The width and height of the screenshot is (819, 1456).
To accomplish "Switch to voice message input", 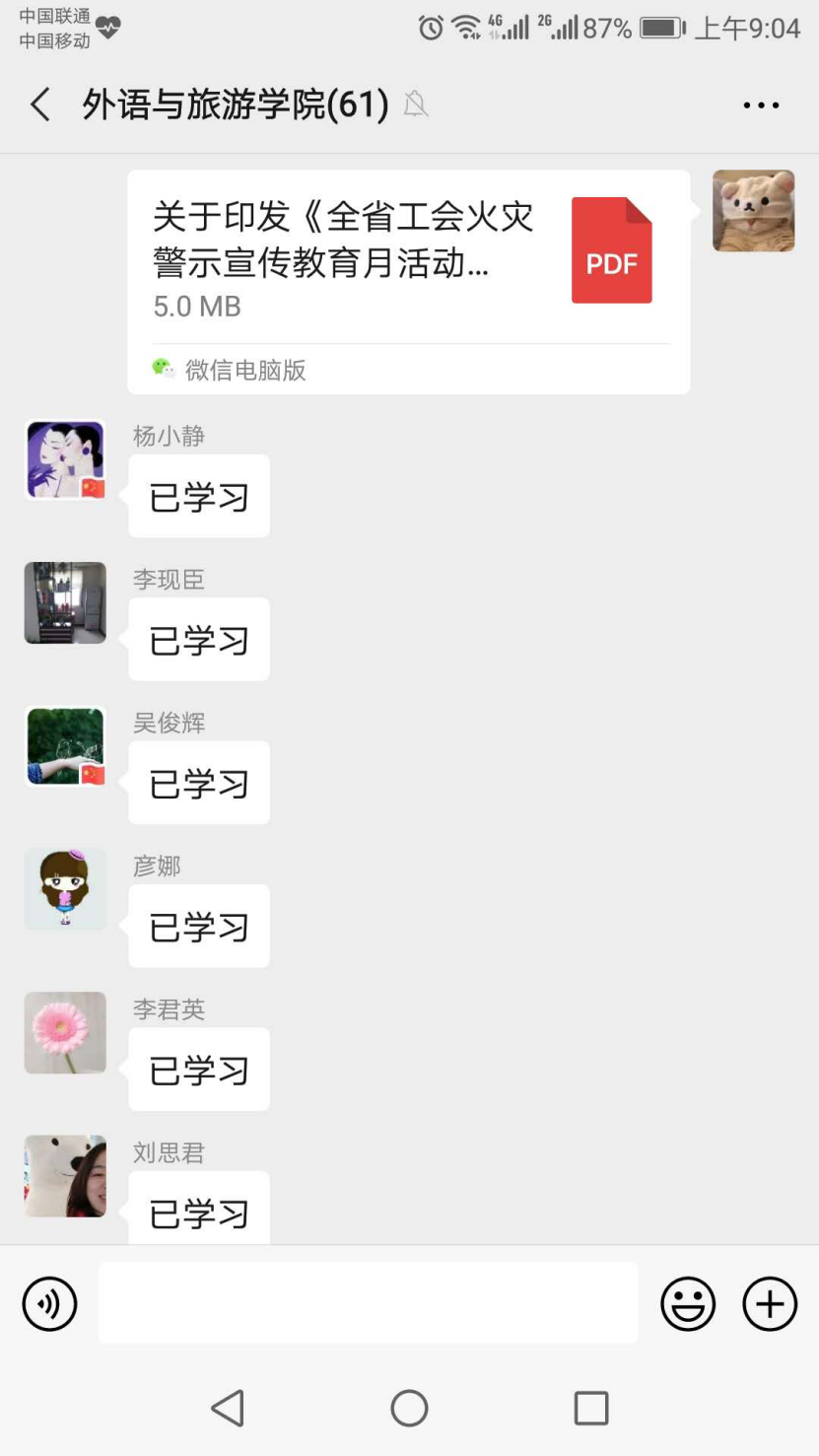I will click(49, 1304).
